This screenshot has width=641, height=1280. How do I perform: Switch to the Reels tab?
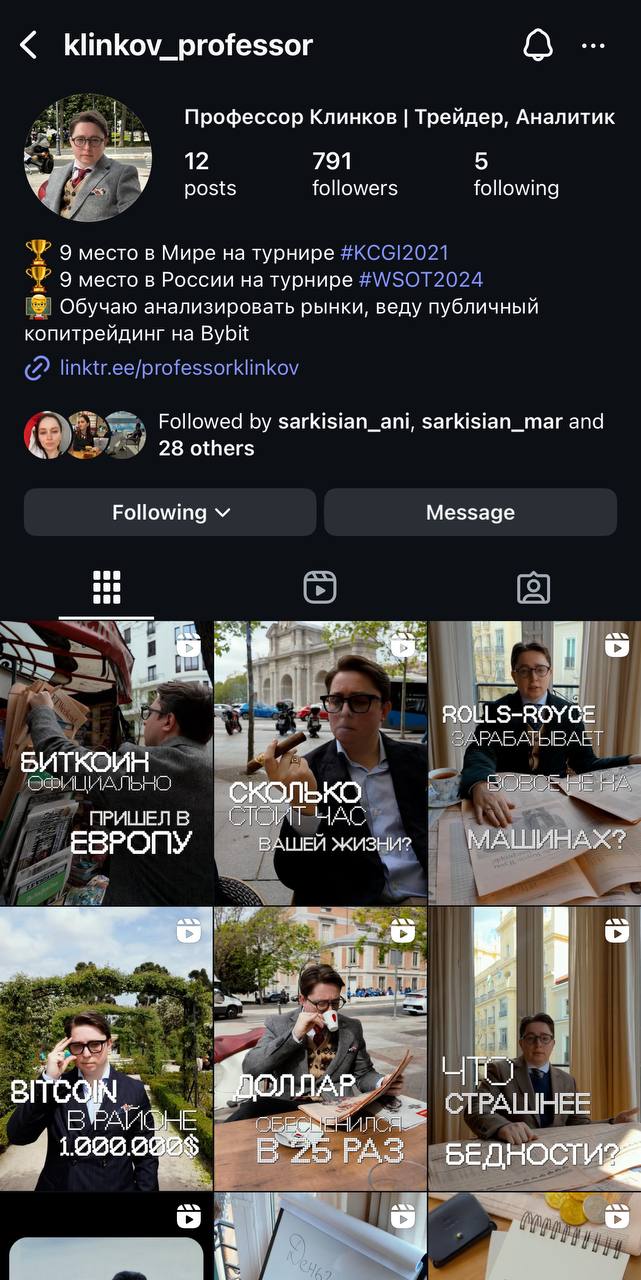pos(320,588)
